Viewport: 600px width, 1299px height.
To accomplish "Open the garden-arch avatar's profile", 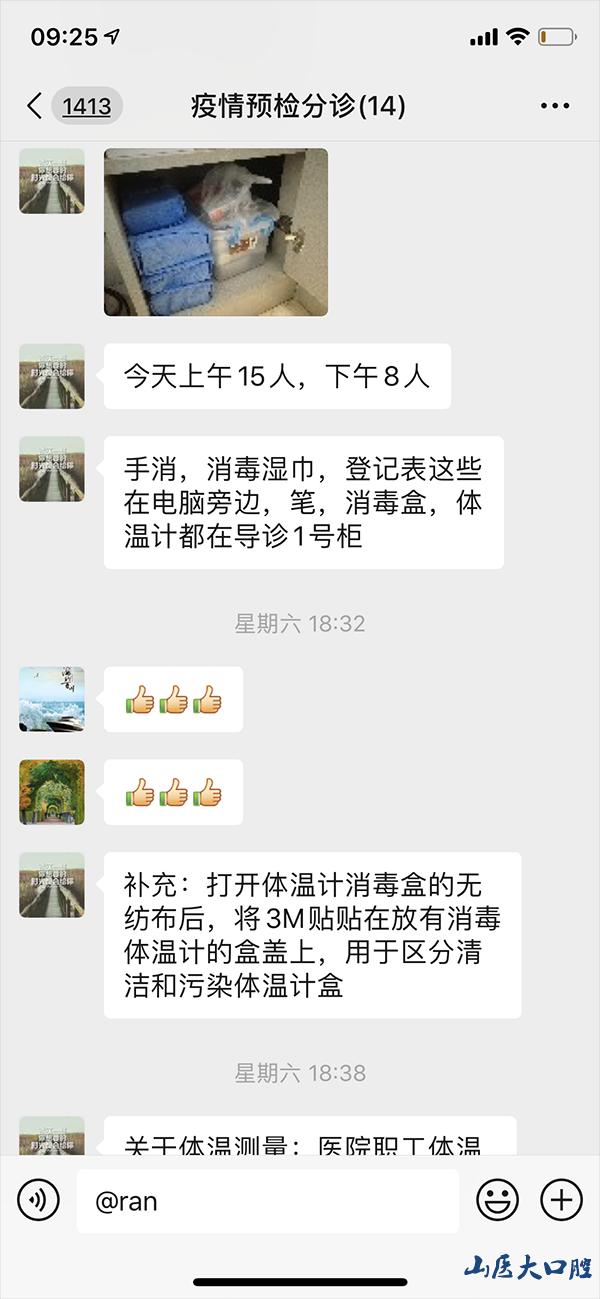I will (52, 792).
